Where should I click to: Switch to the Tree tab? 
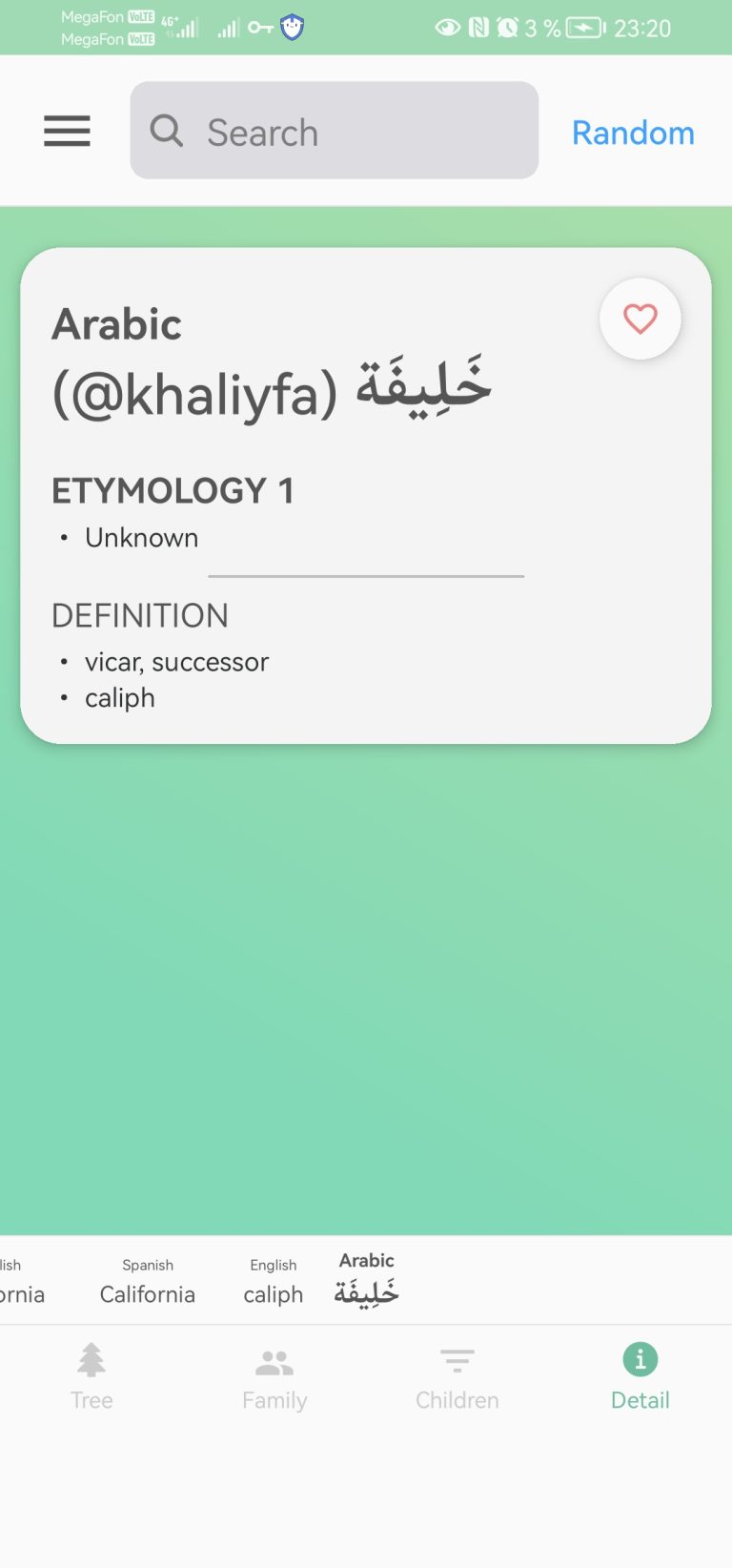click(x=91, y=1376)
